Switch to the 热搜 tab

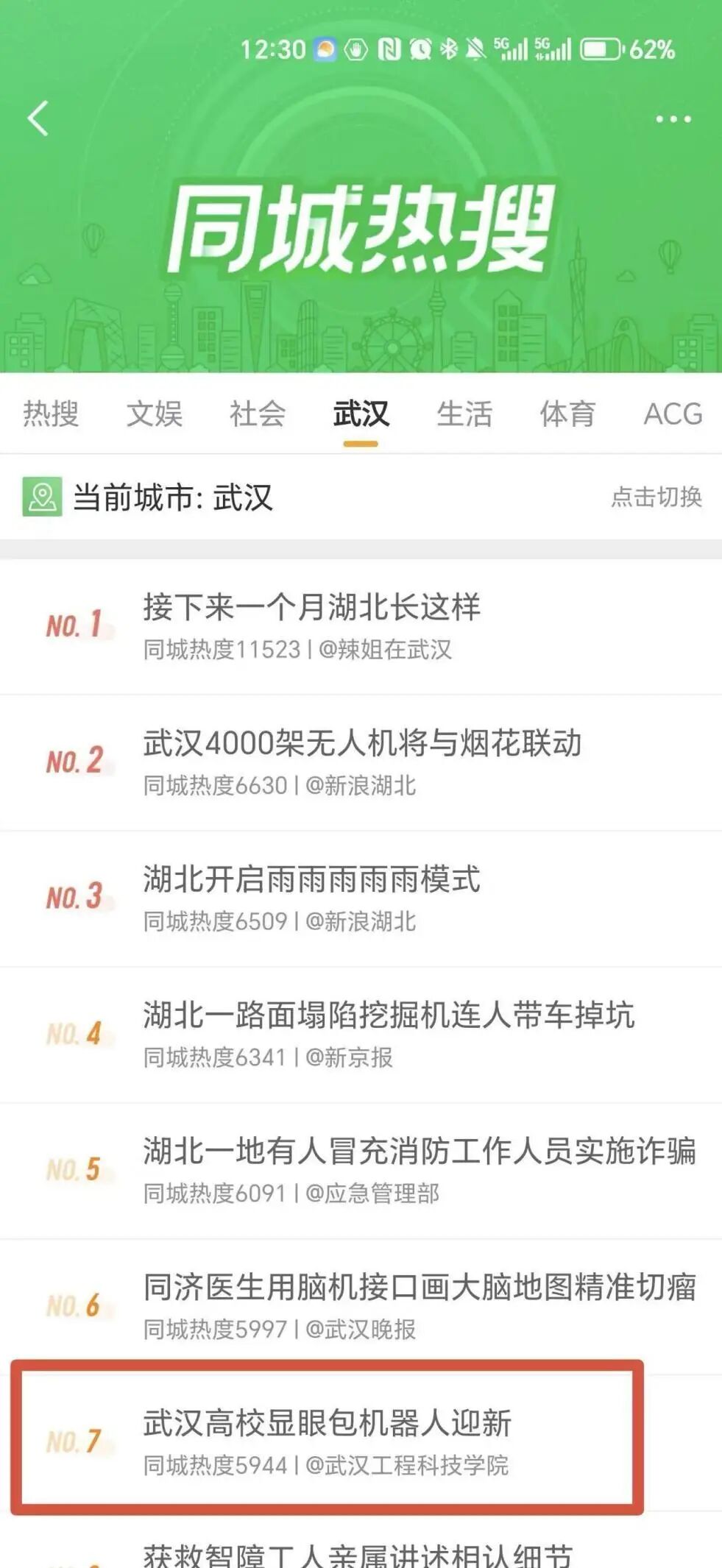tap(51, 414)
